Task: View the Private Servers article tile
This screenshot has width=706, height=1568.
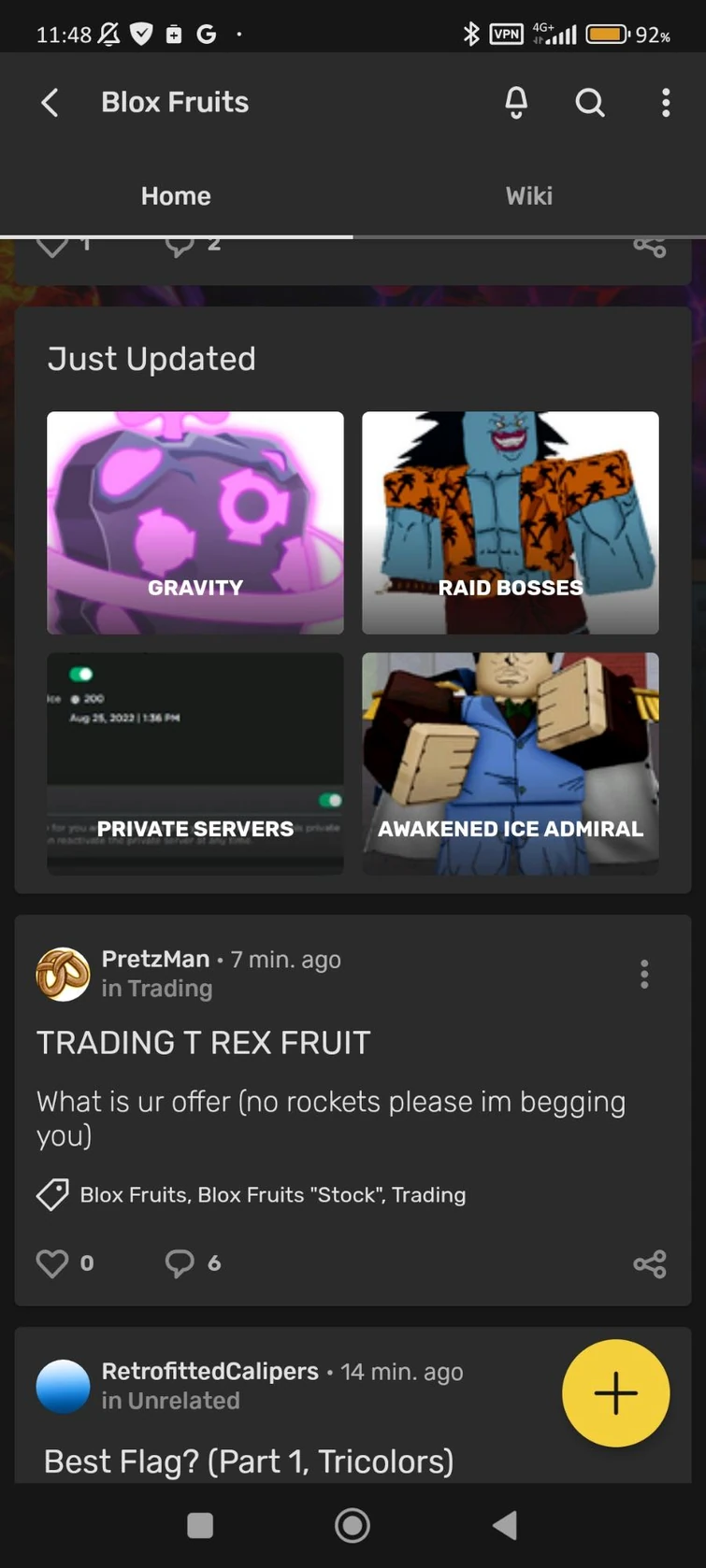Action: tap(195, 763)
